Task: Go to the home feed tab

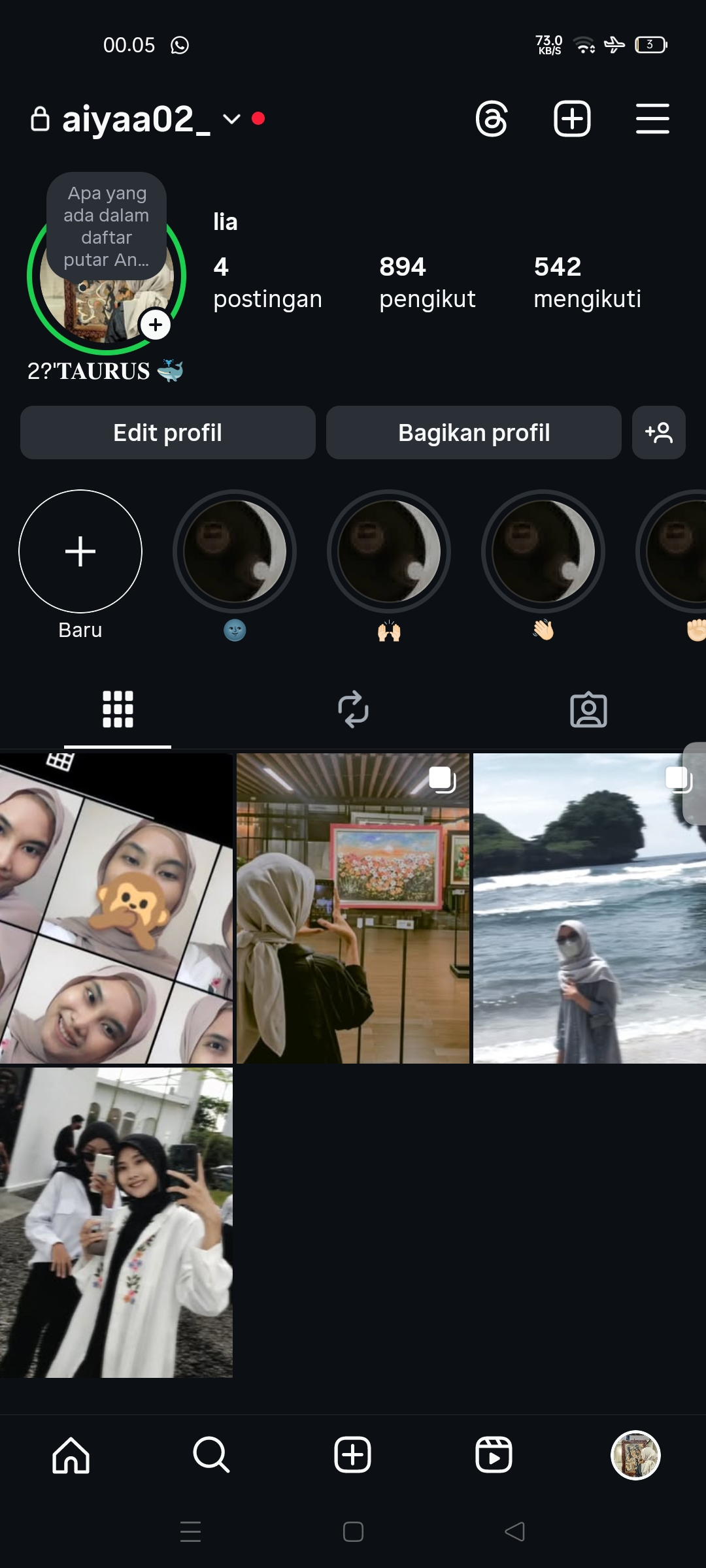Action: [x=71, y=1456]
